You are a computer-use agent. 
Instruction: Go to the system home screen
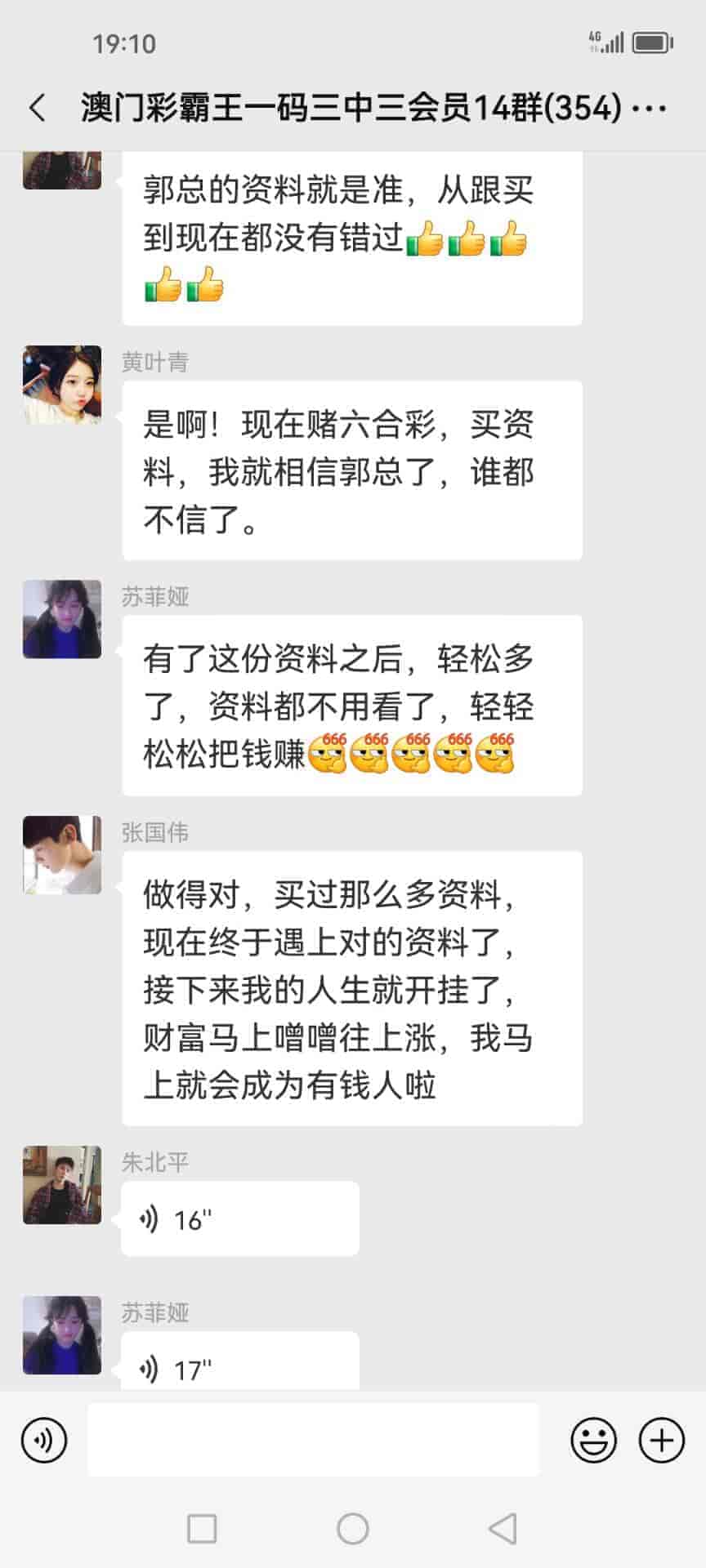pyautogui.click(x=352, y=1528)
